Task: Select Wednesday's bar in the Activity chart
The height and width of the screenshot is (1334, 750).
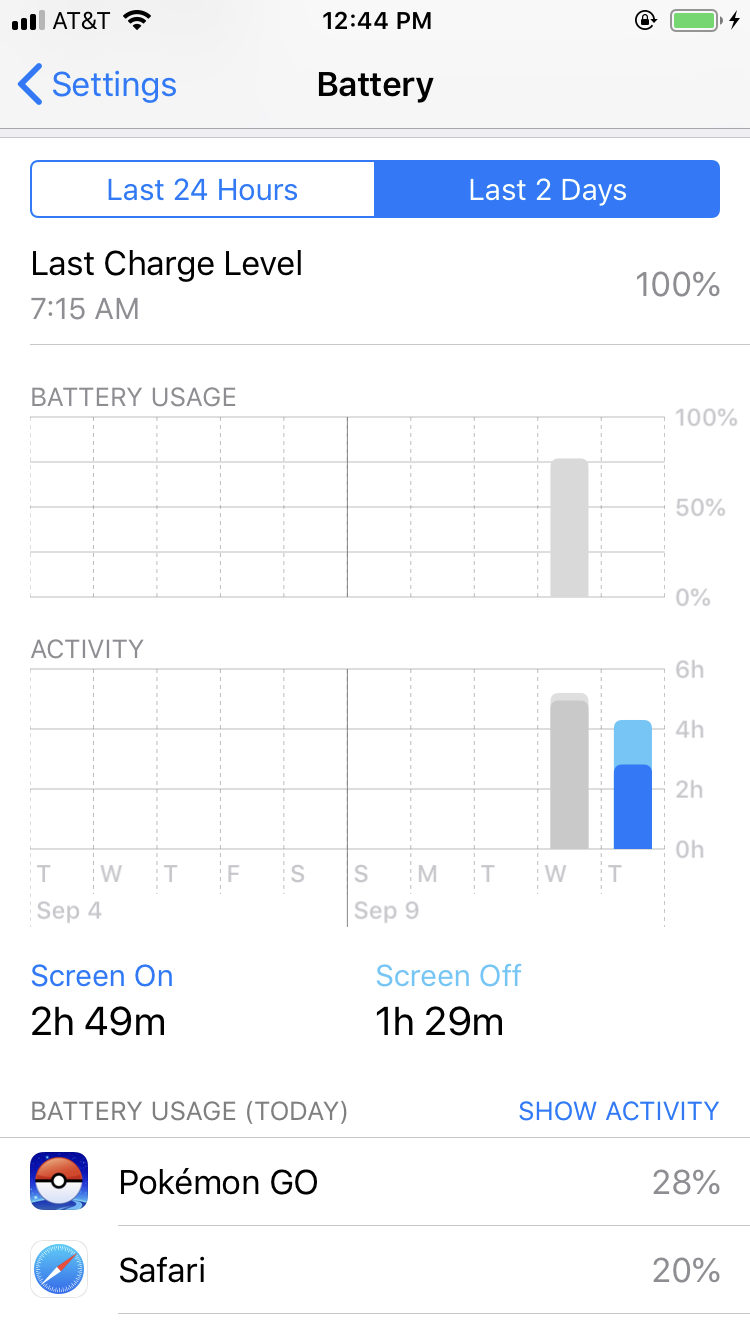Action: coord(569,771)
